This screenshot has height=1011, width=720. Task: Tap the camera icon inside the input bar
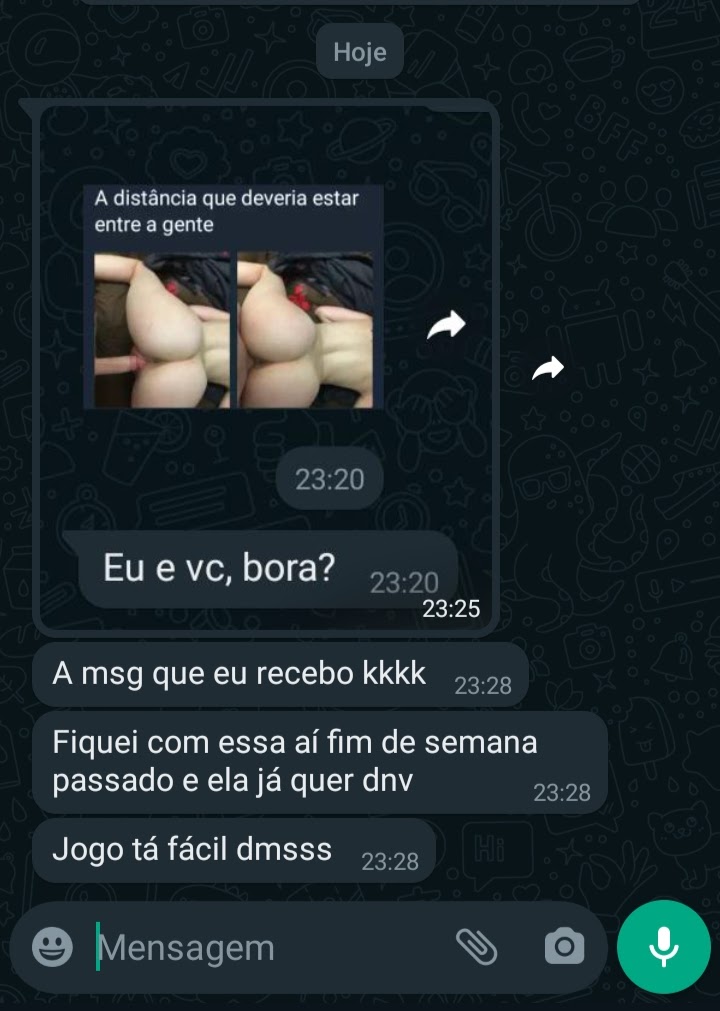pyautogui.click(x=565, y=946)
